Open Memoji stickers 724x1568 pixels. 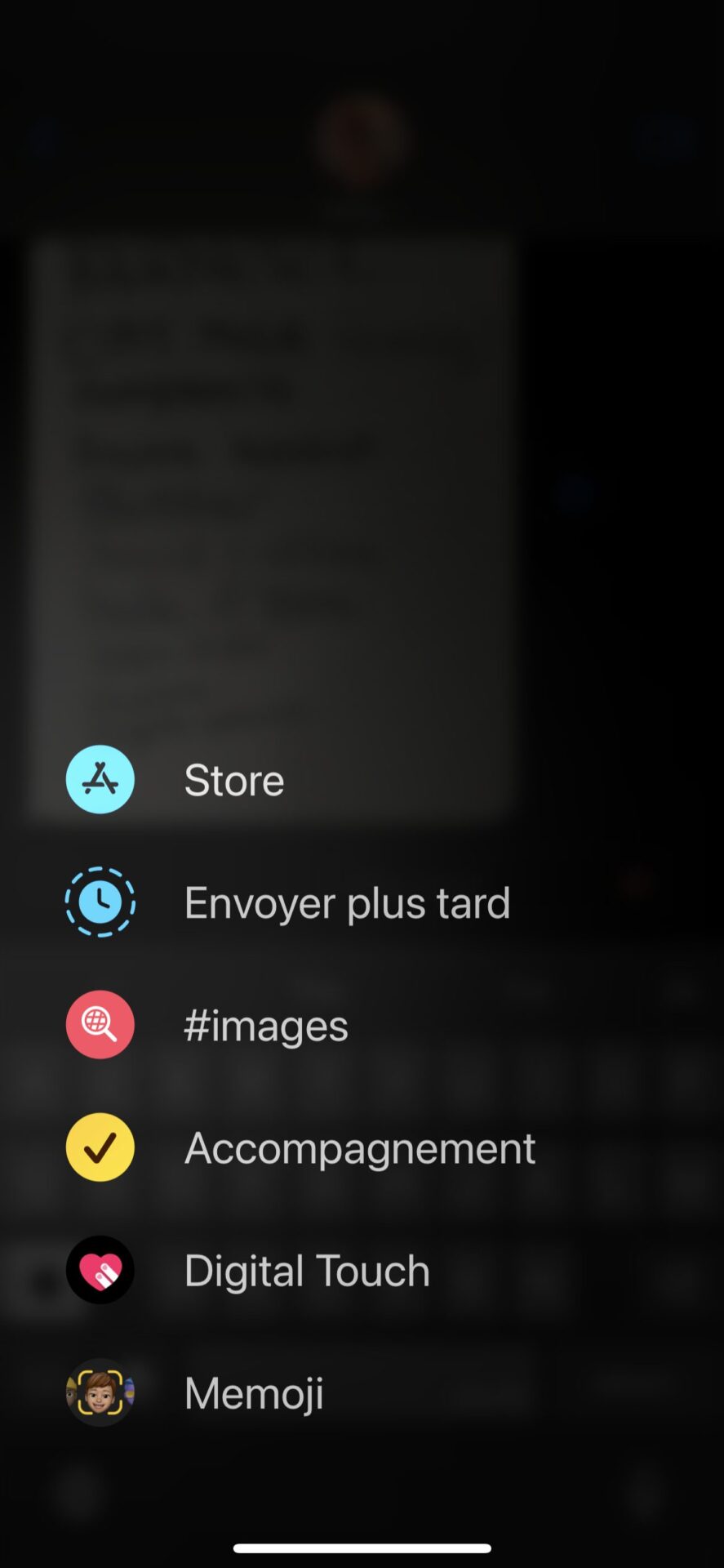pyautogui.click(x=253, y=1392)
